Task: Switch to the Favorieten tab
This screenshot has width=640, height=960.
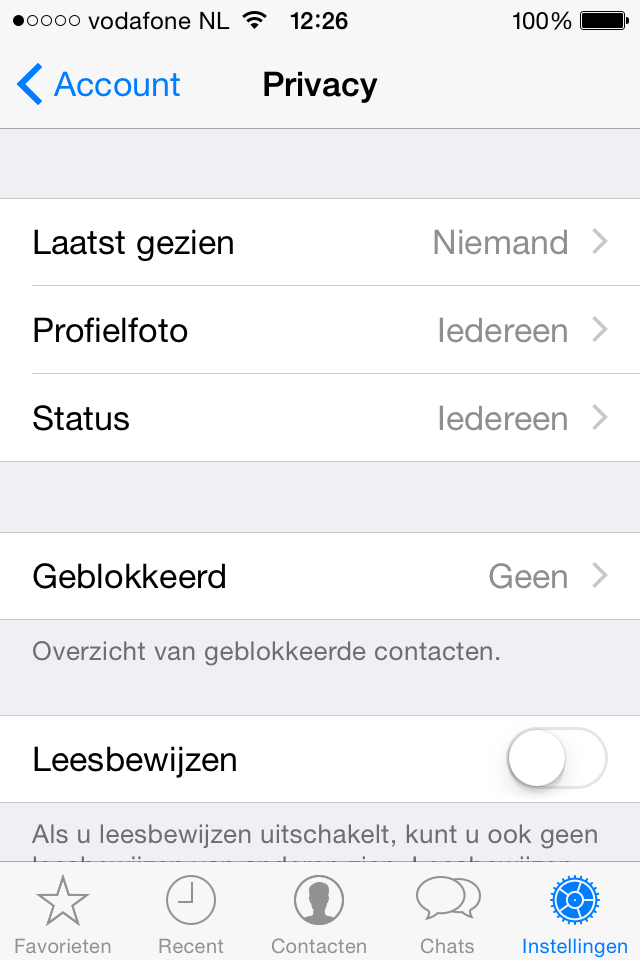Action: [x=63, y=914]
